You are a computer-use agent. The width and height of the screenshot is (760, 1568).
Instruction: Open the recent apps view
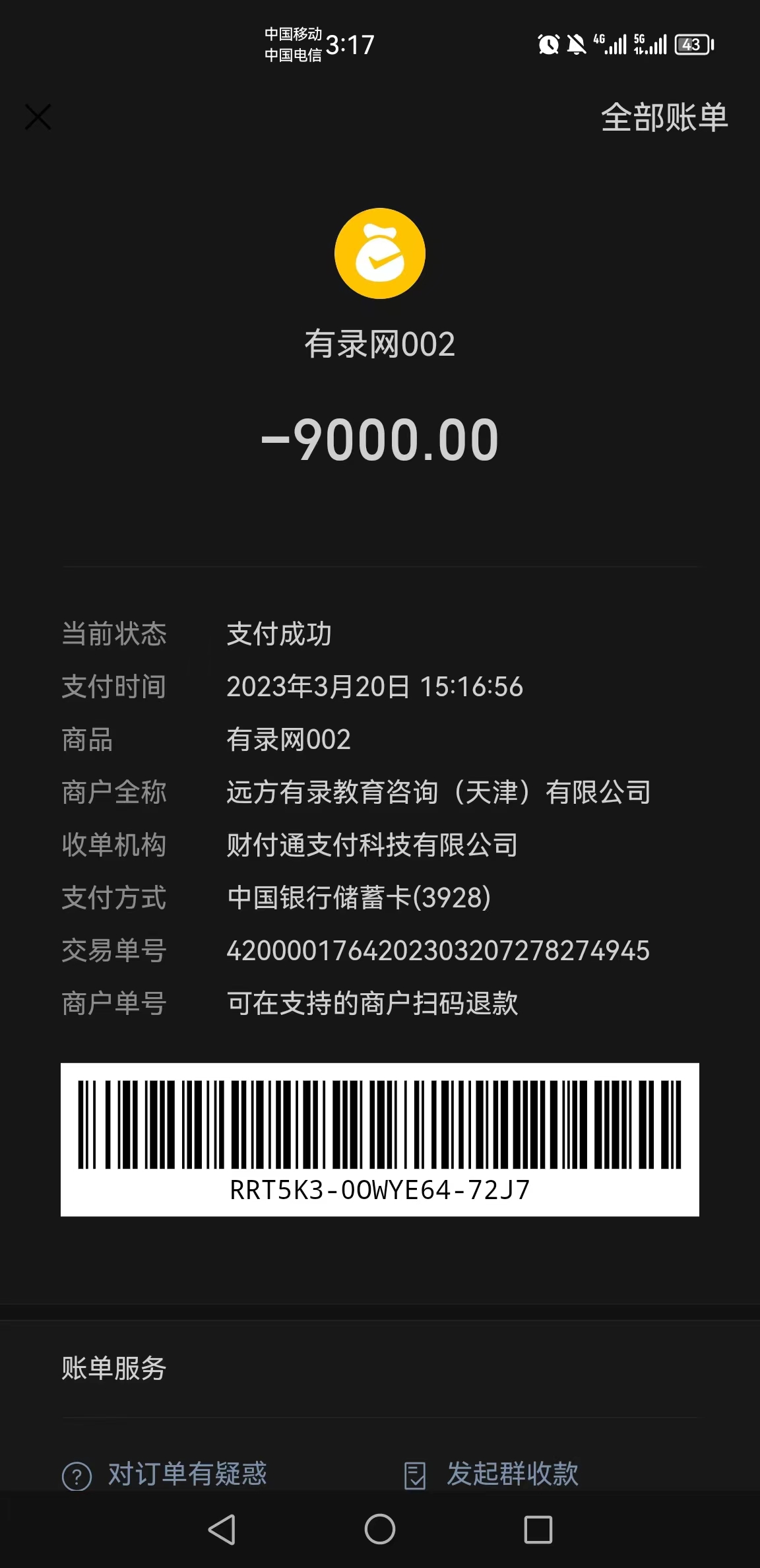(x=538, y=1530)
